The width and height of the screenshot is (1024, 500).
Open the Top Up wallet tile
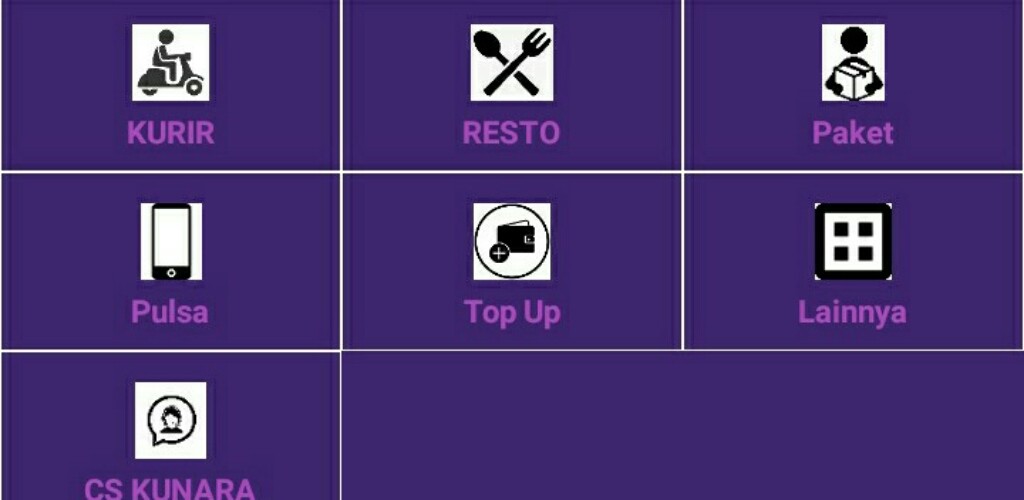click(x=511, y=262)
